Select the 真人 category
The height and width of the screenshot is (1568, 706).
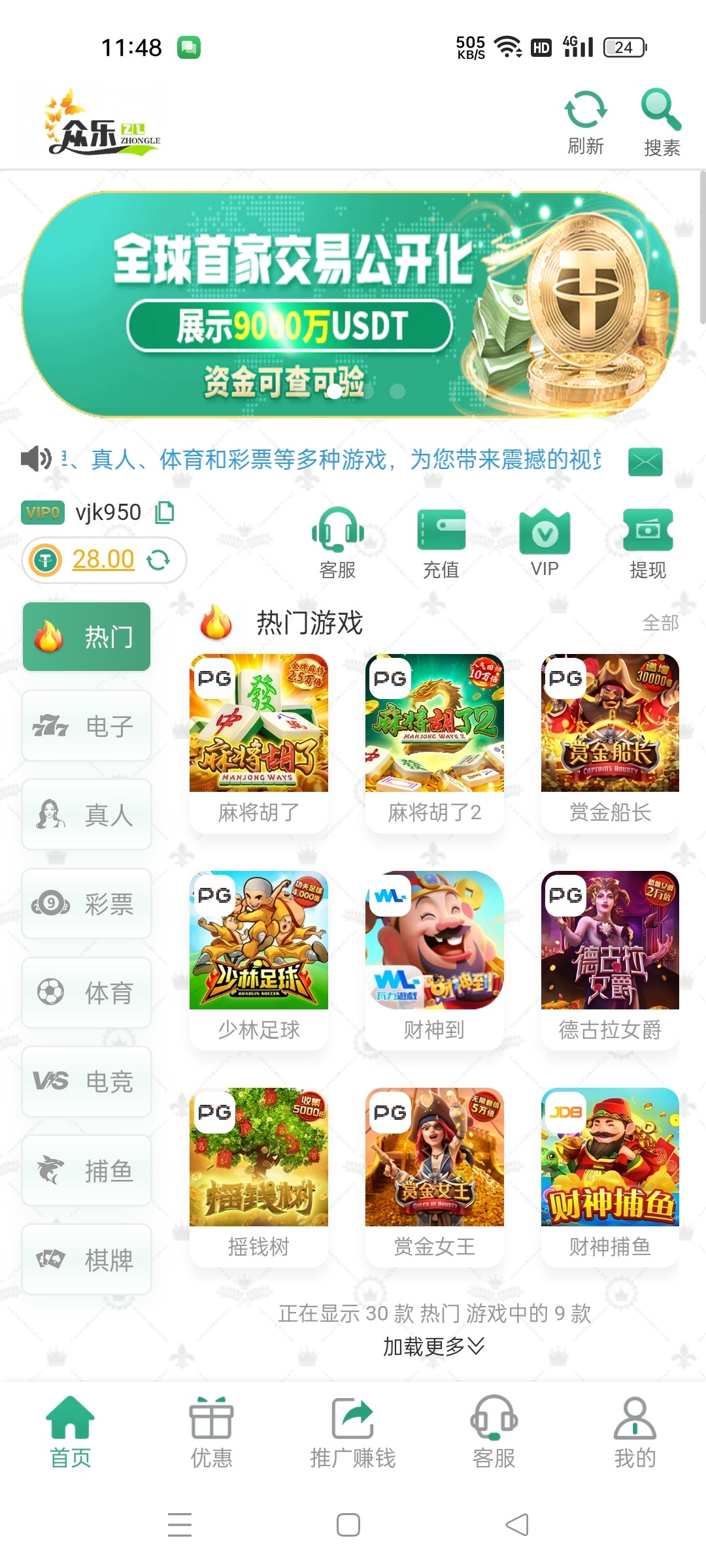coord(87,815)
